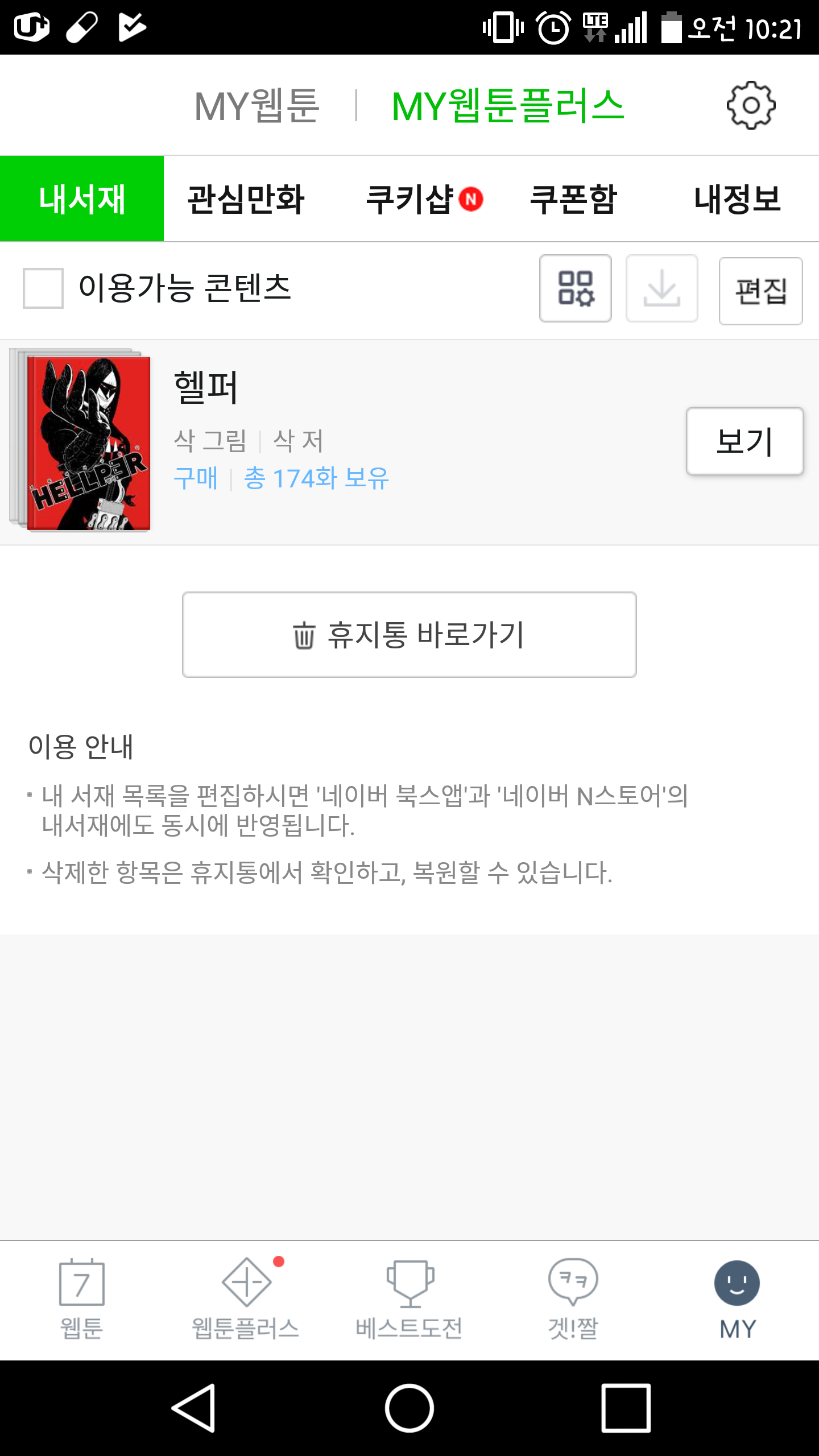819x1456 pixels.
Task: Go to trash via 휴지통 바로가기
Action: [409, 635]
